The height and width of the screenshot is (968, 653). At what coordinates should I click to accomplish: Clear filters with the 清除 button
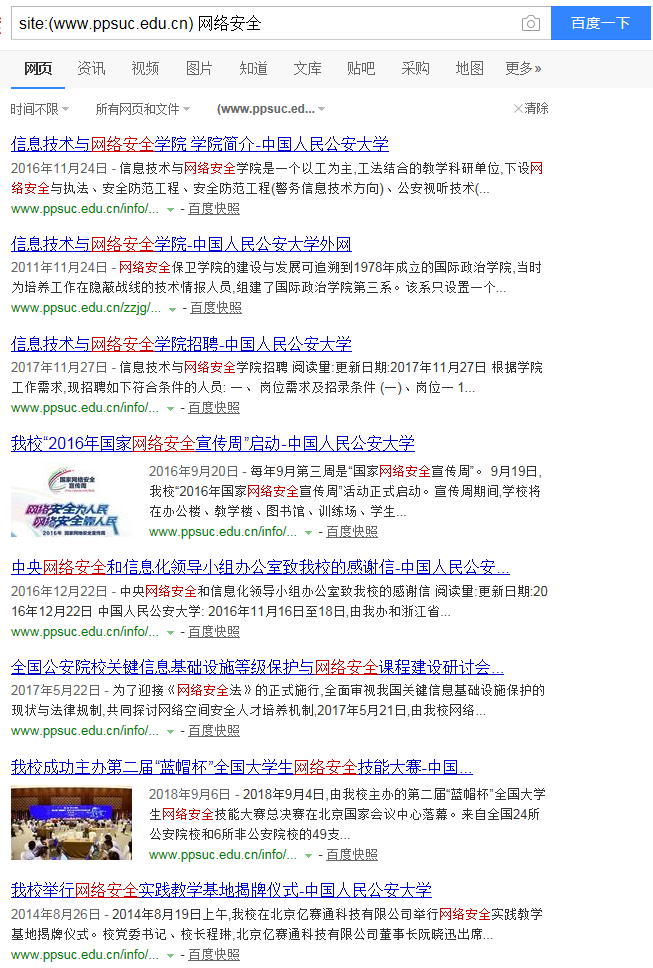pos(531,108)
